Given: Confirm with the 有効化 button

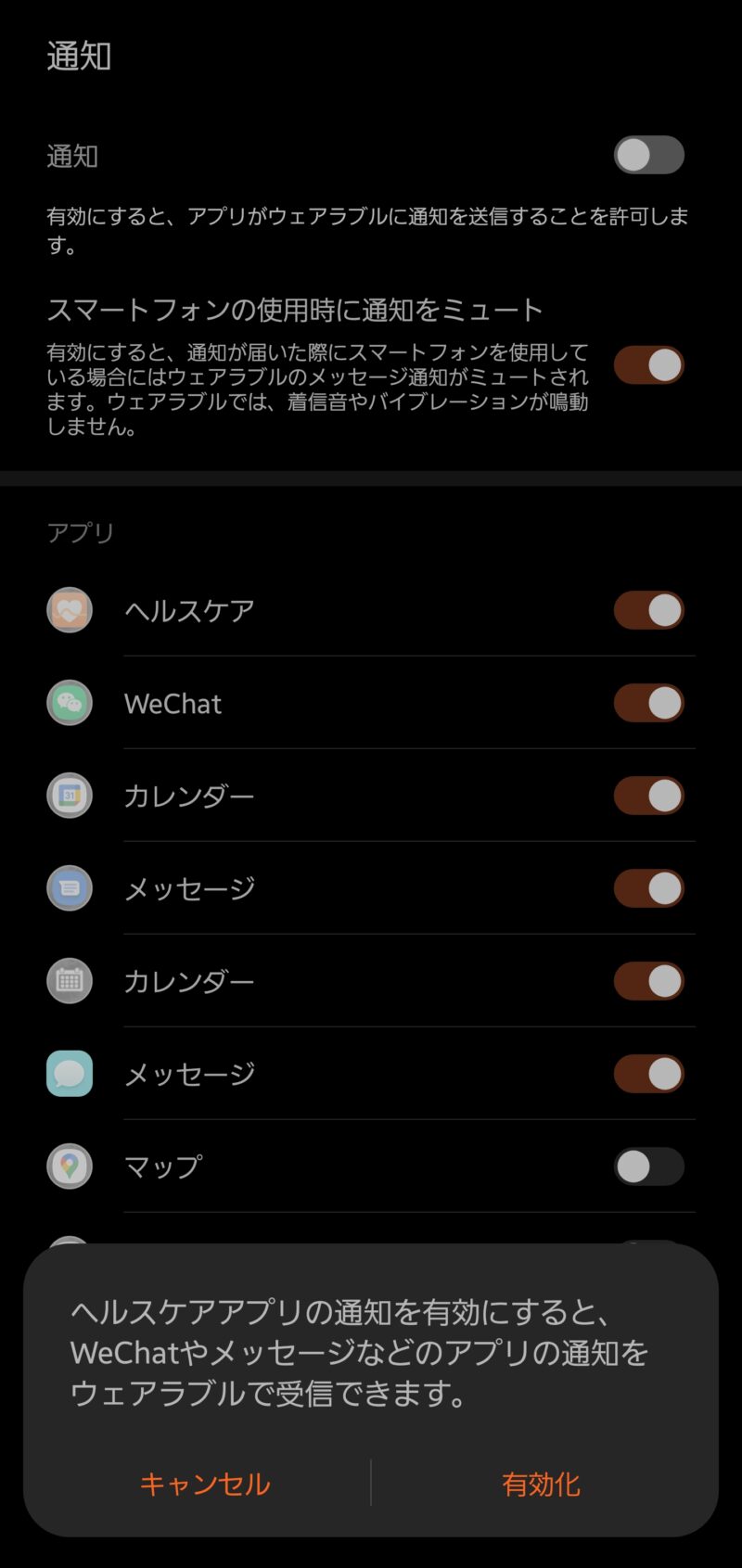Looking at the screenshot, I should (541, 1484).
